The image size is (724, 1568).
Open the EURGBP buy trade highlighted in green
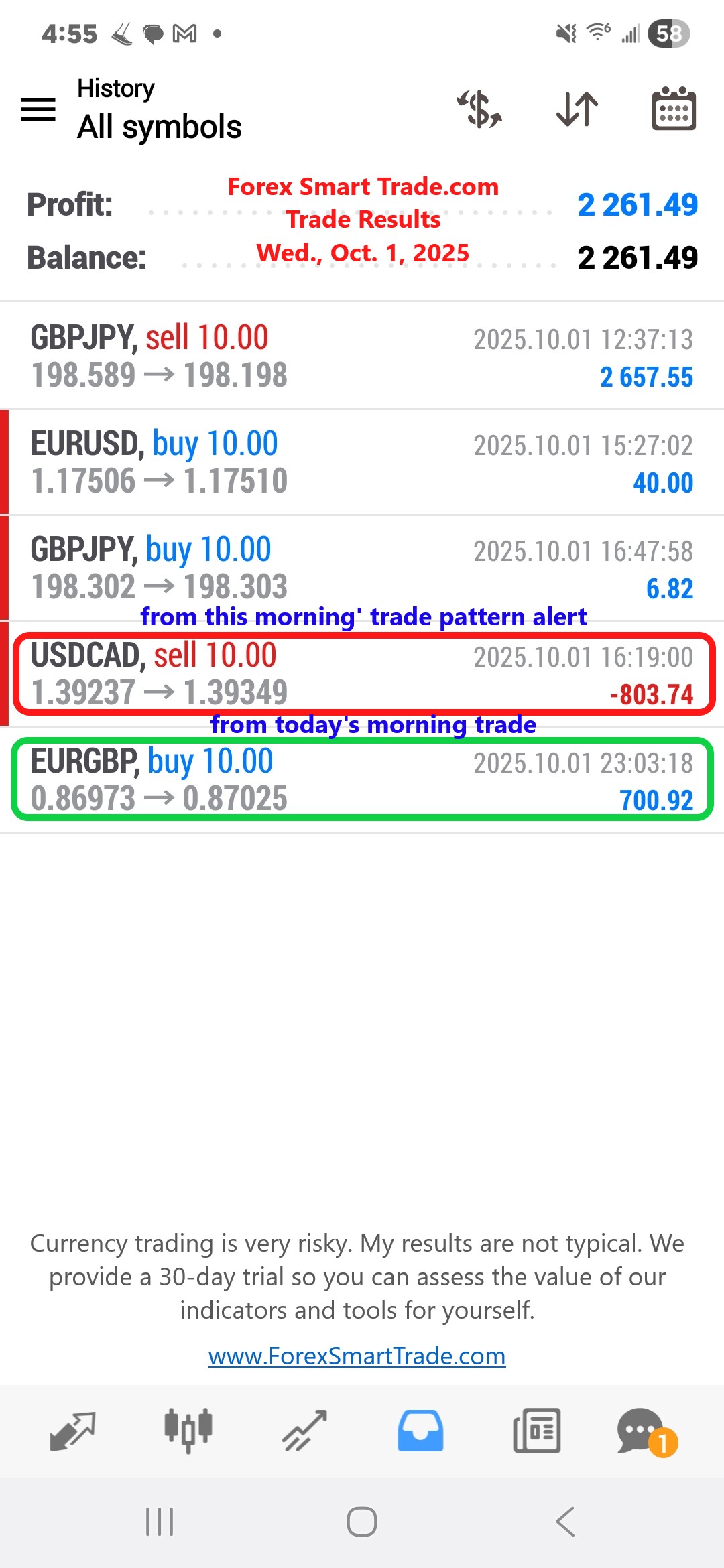(x=362, y=779)
